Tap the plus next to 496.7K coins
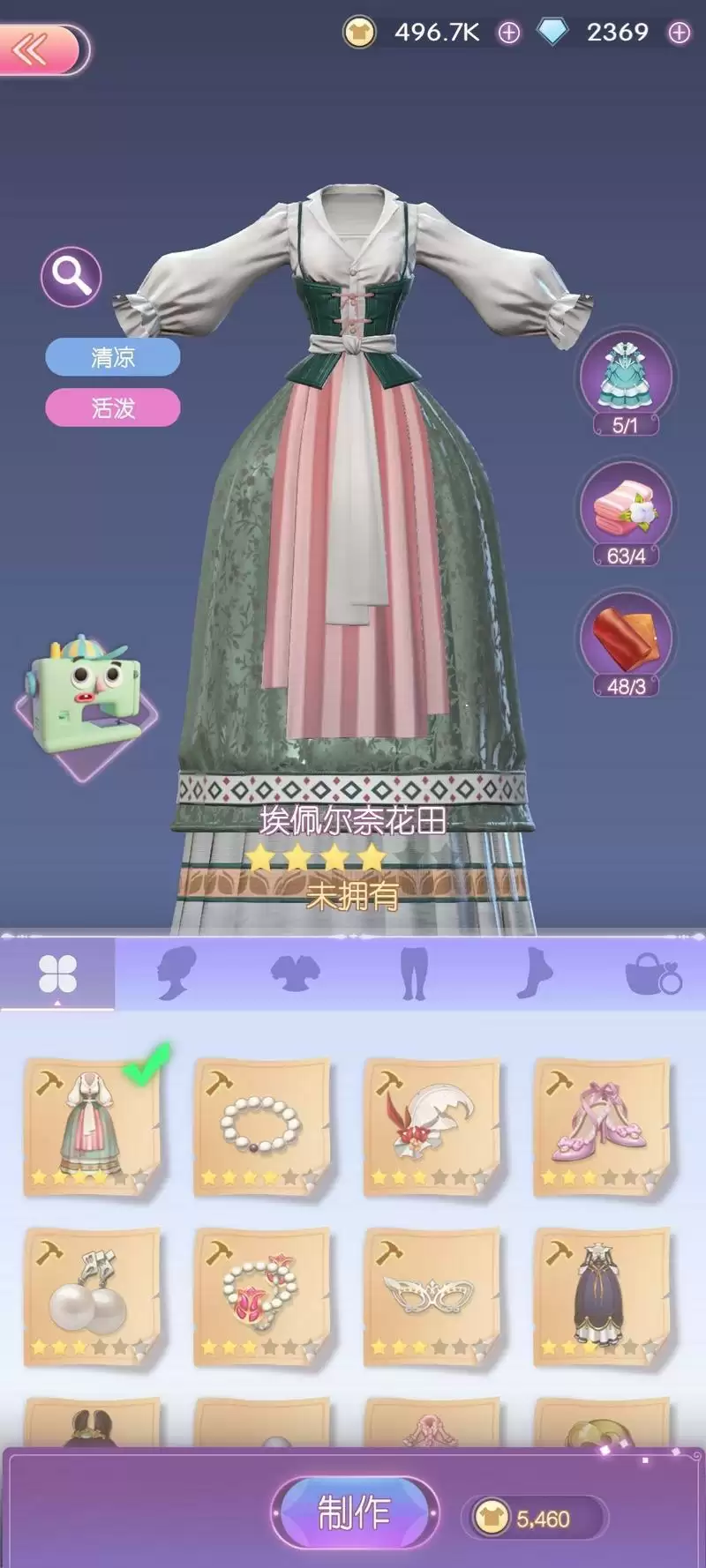706x1568 pixels. (x=509, y=33)
